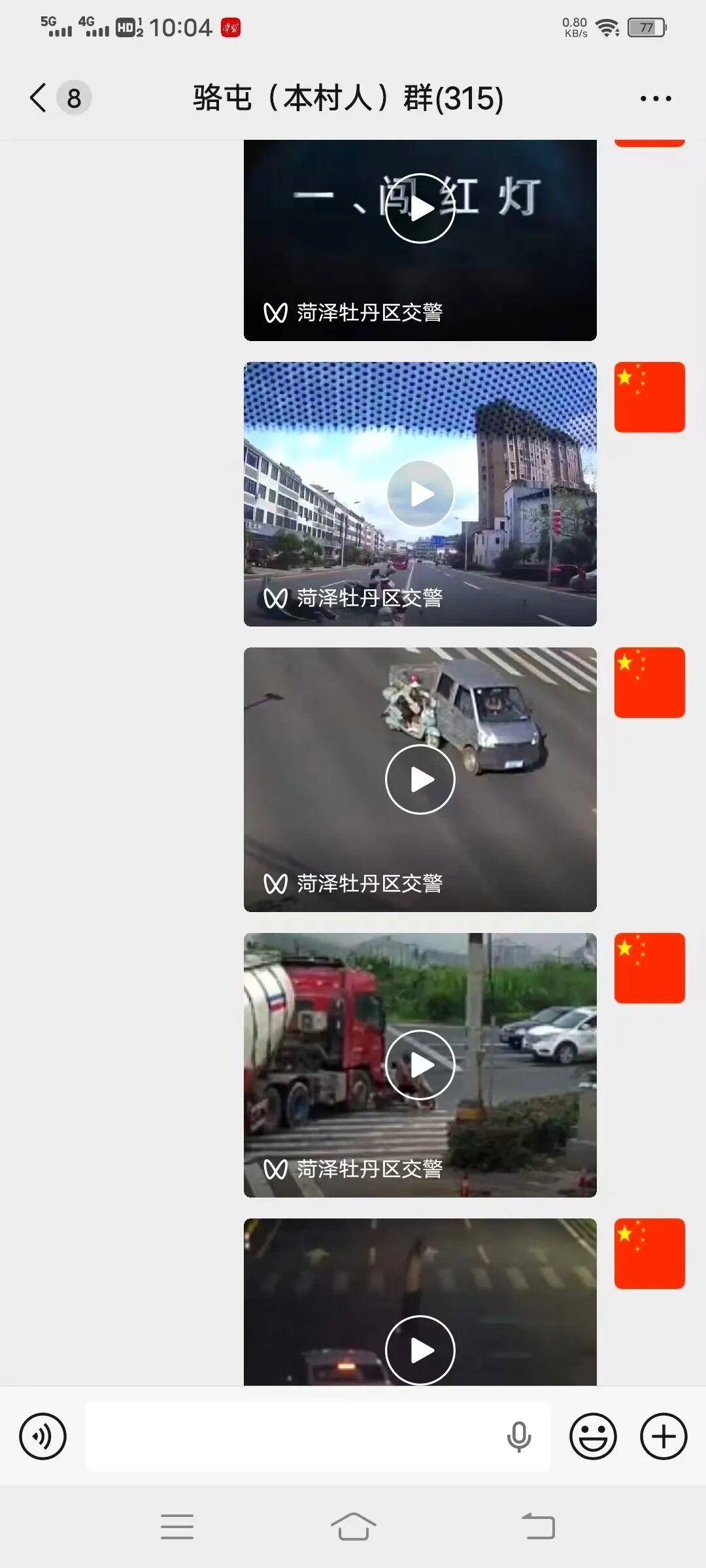Open the group chat options menu
This screenshot has width=706, height=1568.
[x=656, y=99]
